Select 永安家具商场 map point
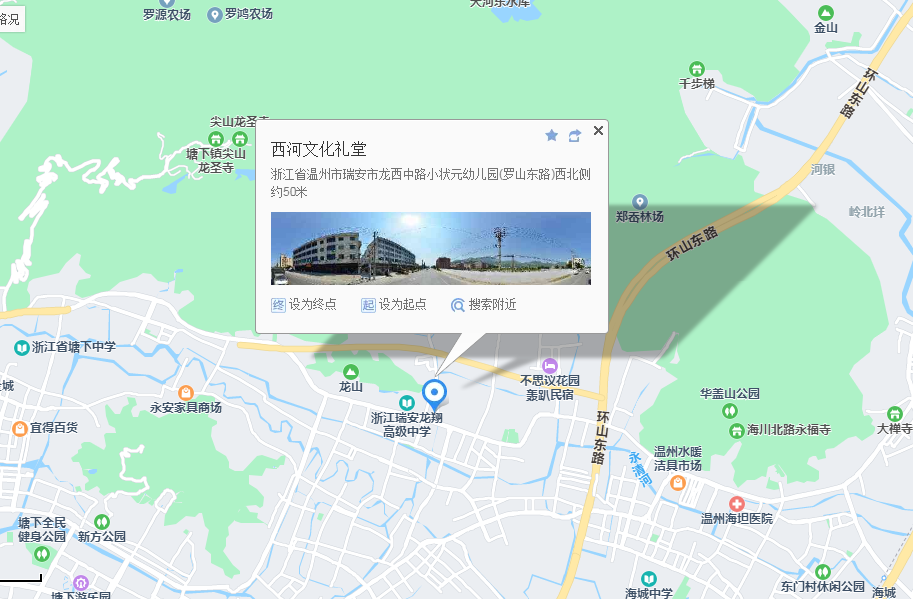 186,393
